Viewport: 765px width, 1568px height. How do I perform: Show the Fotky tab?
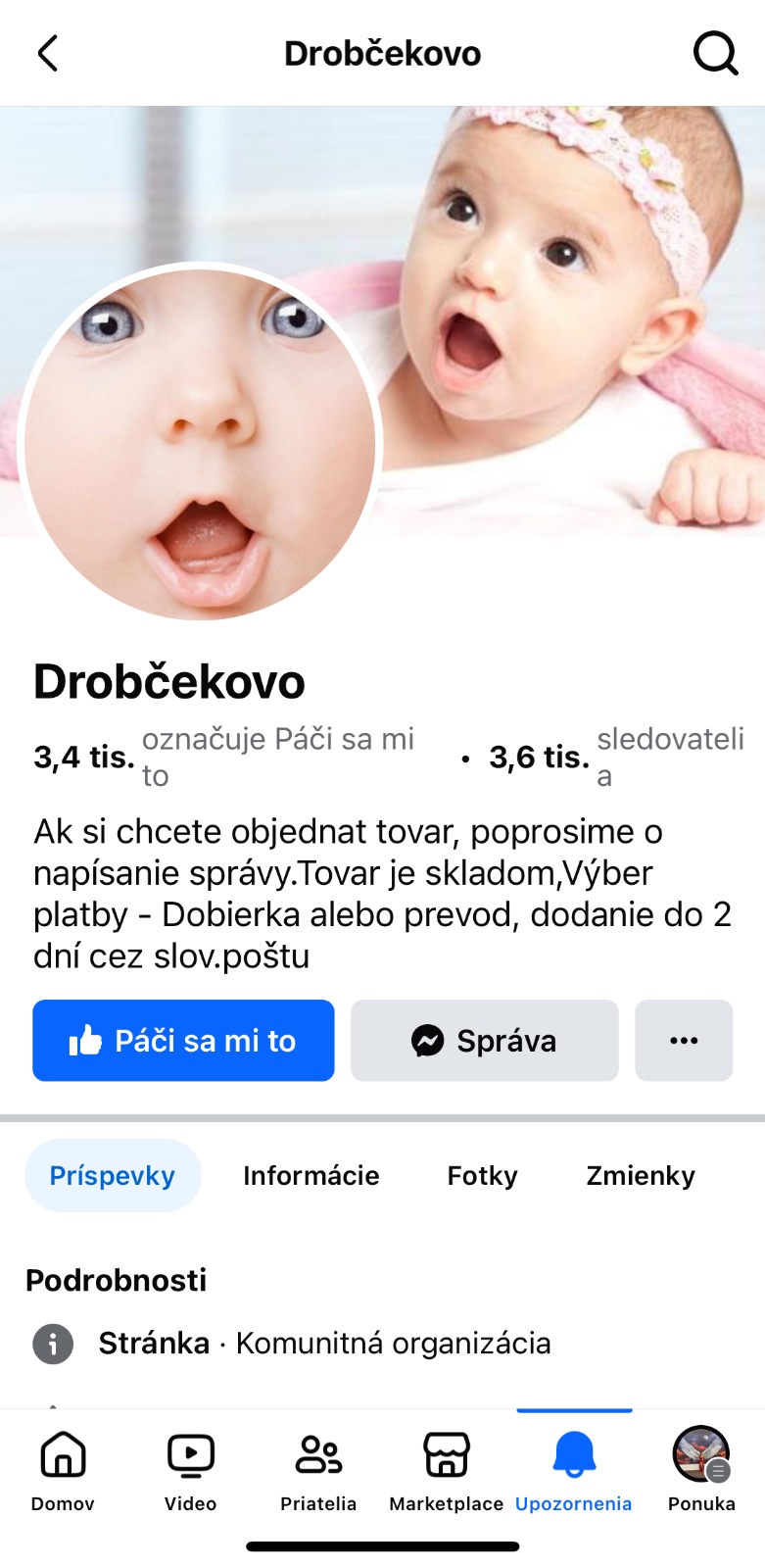coord(482,1175)
